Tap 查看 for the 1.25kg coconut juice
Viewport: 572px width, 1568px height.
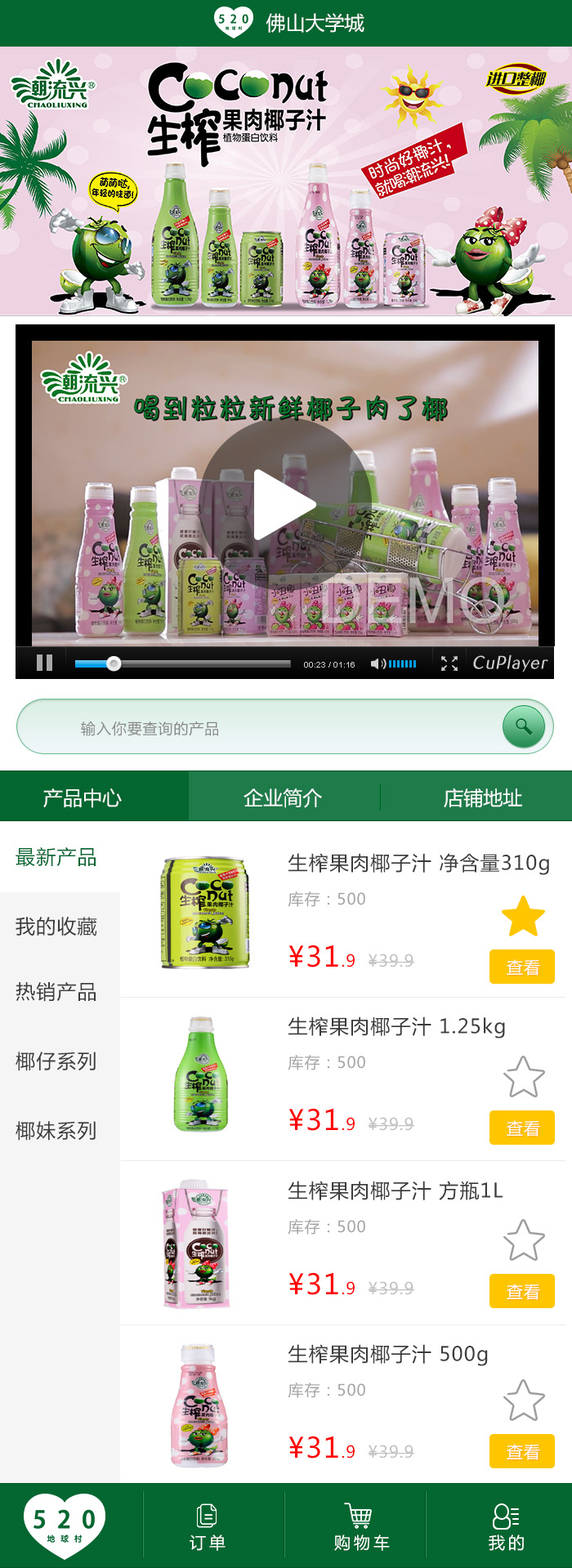[522, 1128]
